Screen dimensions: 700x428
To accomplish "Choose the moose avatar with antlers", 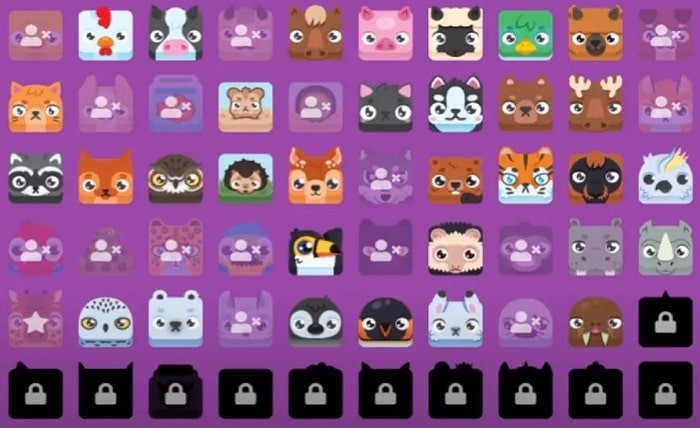I will [595, 105].
